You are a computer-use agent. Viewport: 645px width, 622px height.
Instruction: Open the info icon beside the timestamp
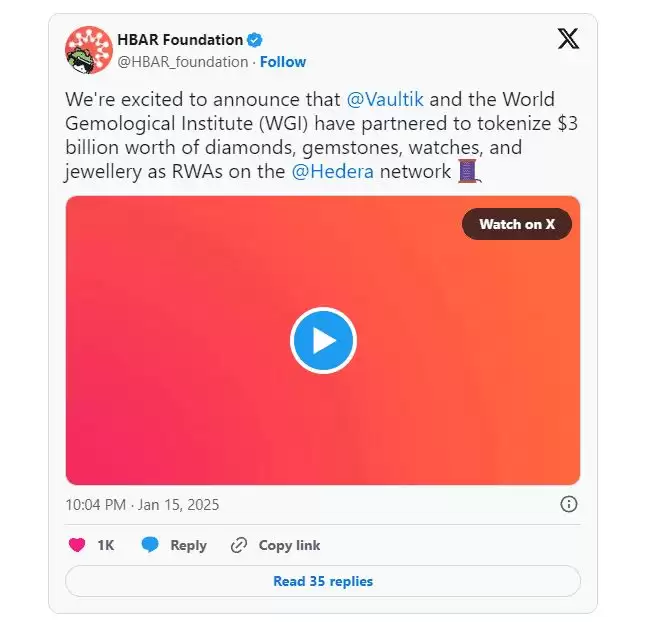568,504
